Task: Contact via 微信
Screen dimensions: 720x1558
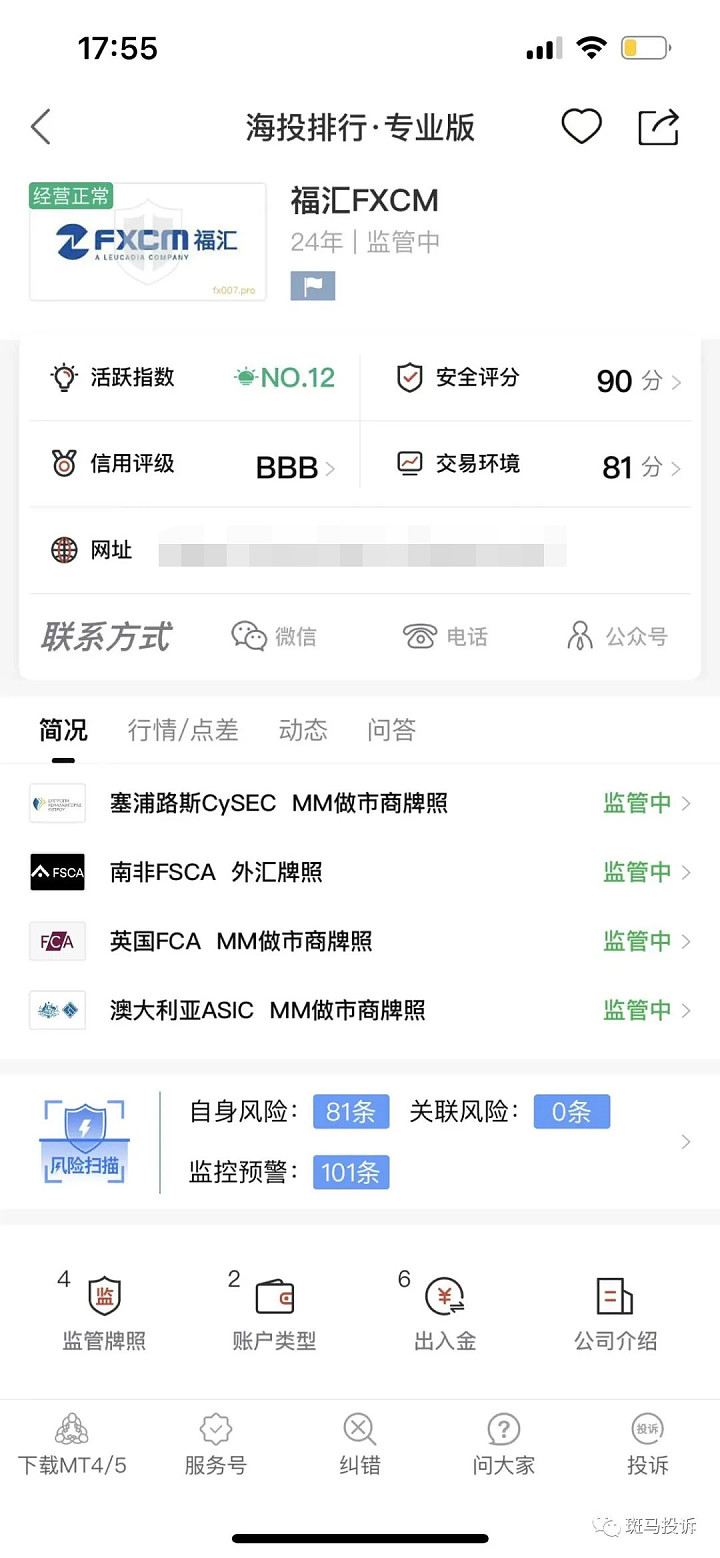Action: (x=274, y=636)
